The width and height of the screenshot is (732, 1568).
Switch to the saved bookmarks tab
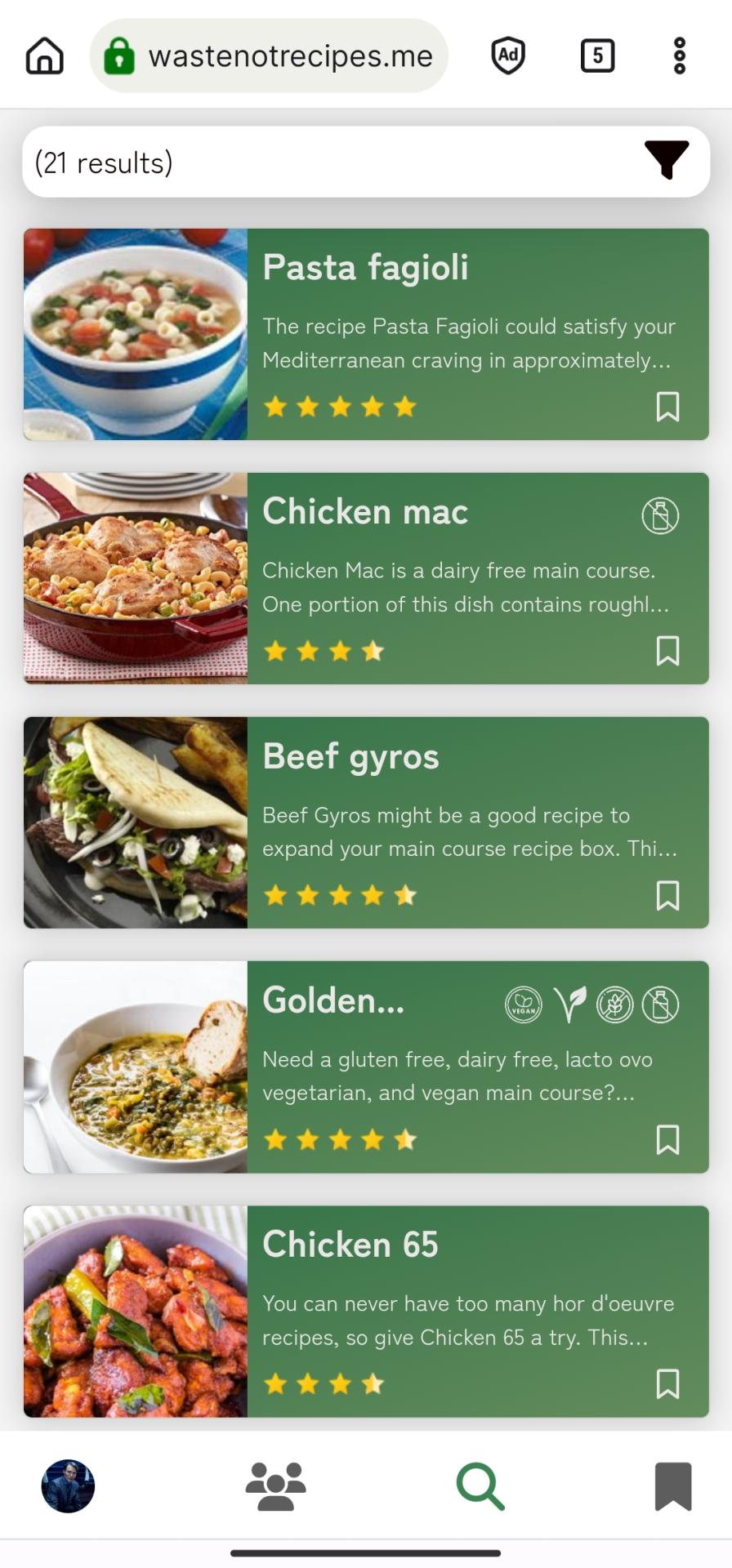click(x=672, y=1486)
